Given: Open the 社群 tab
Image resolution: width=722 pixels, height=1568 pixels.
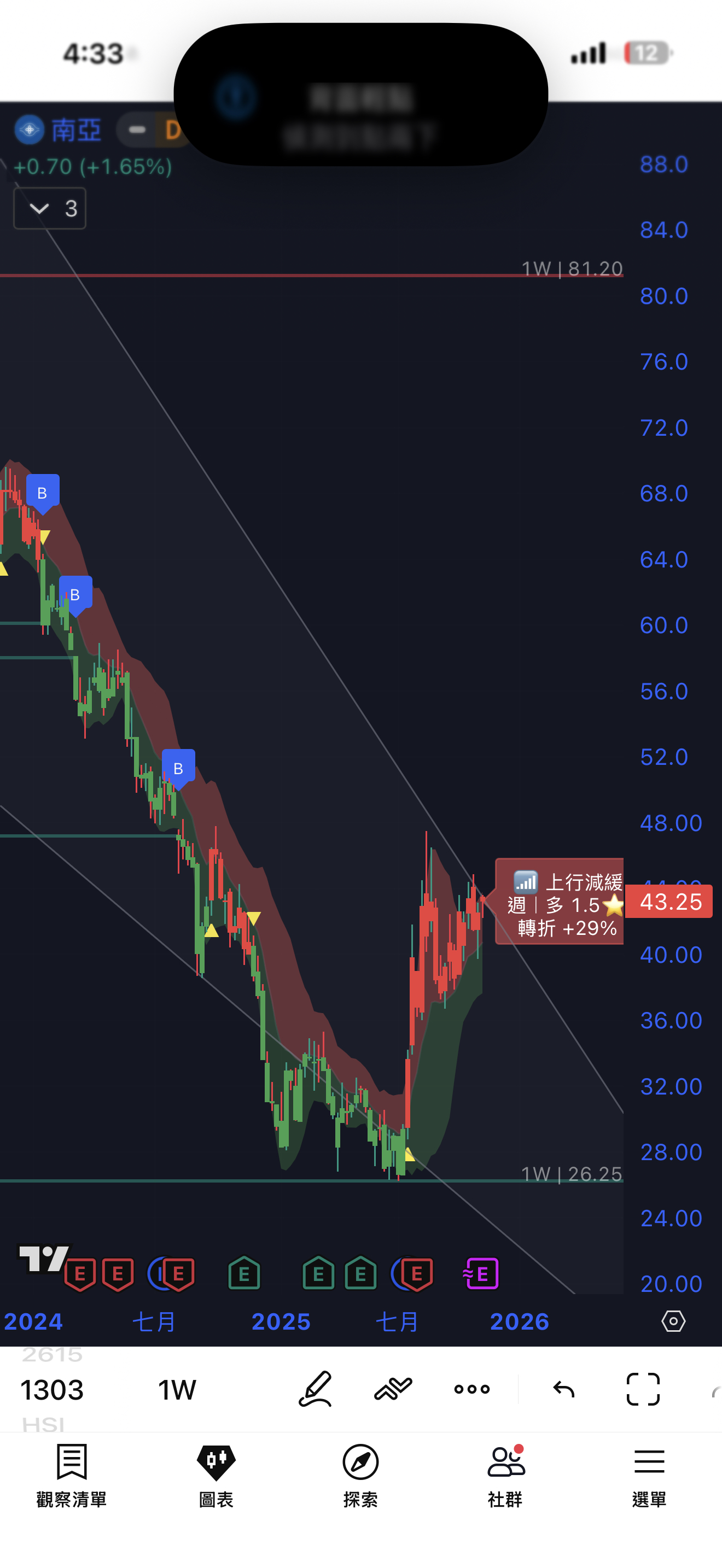Looking at the screenshot, I should (x=505, y=1475).
